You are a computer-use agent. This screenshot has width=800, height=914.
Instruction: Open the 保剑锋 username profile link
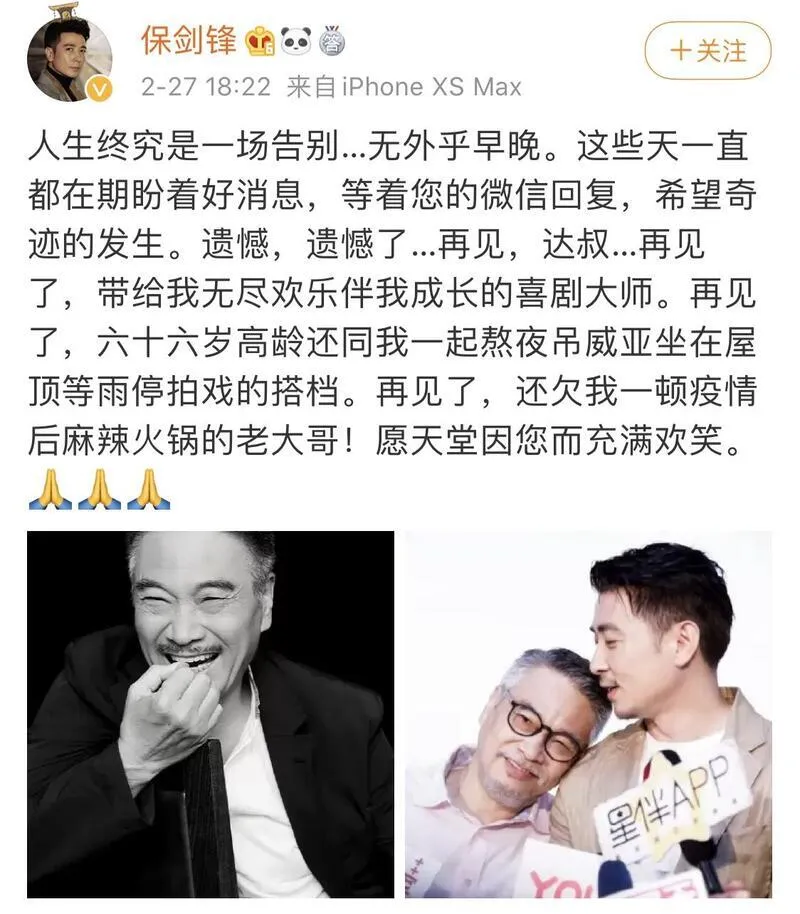pyautogui.click(x=188, y=39)
